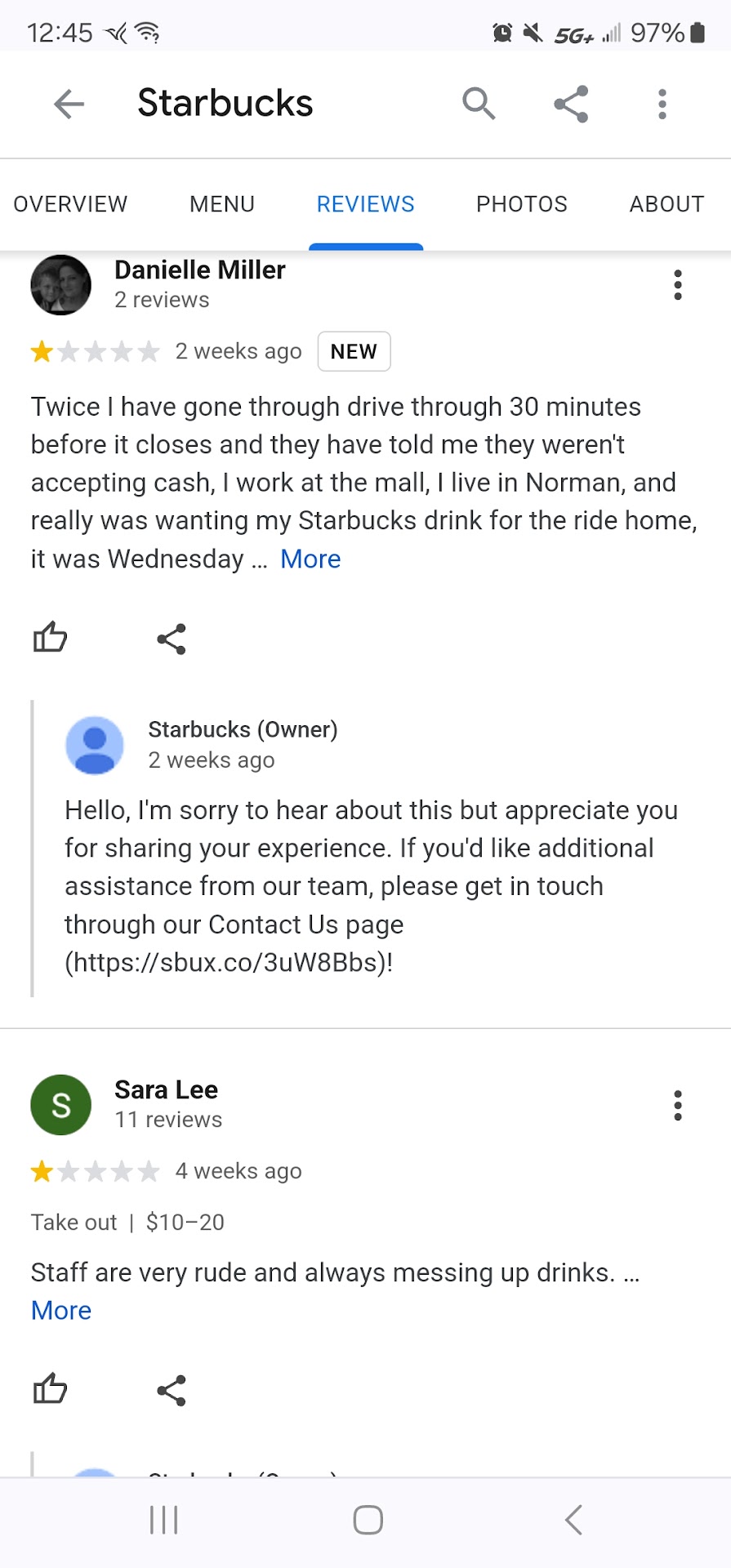Viewport: 731px width, 1568px height.
Task: Open the top bar overflow menu
Action: 662,104
